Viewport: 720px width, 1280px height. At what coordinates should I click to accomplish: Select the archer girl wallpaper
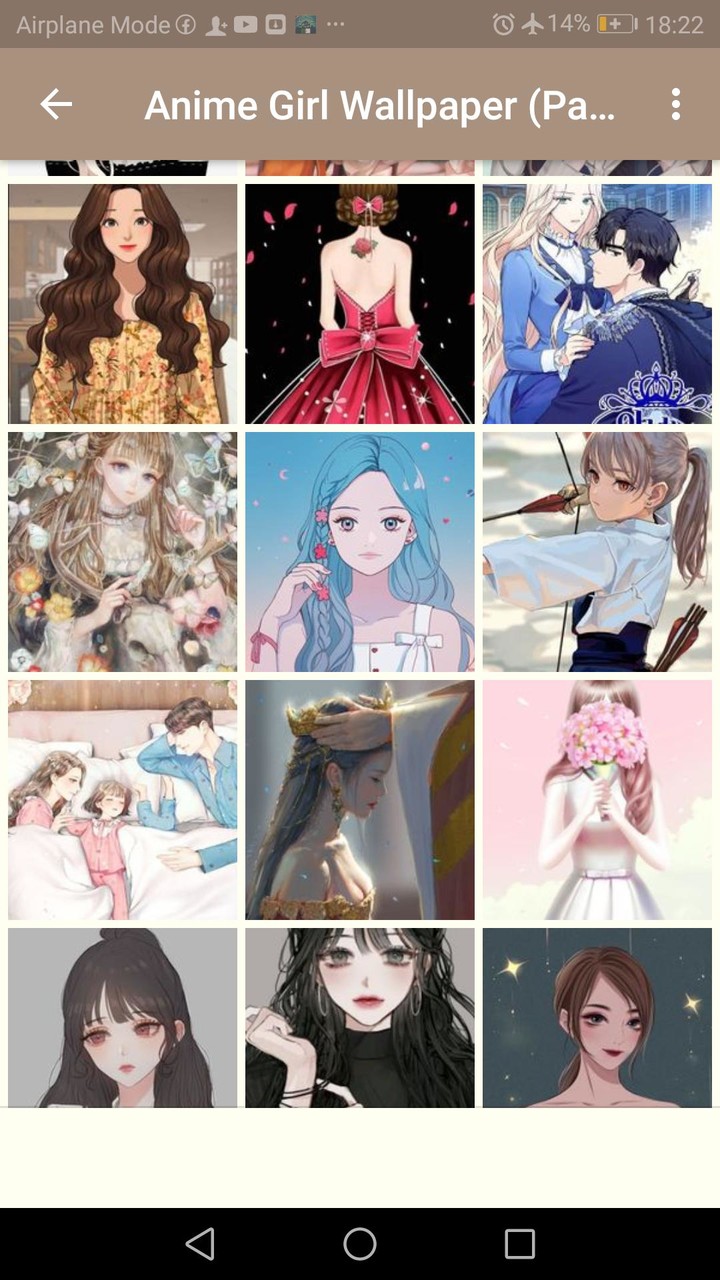[597, 551]
